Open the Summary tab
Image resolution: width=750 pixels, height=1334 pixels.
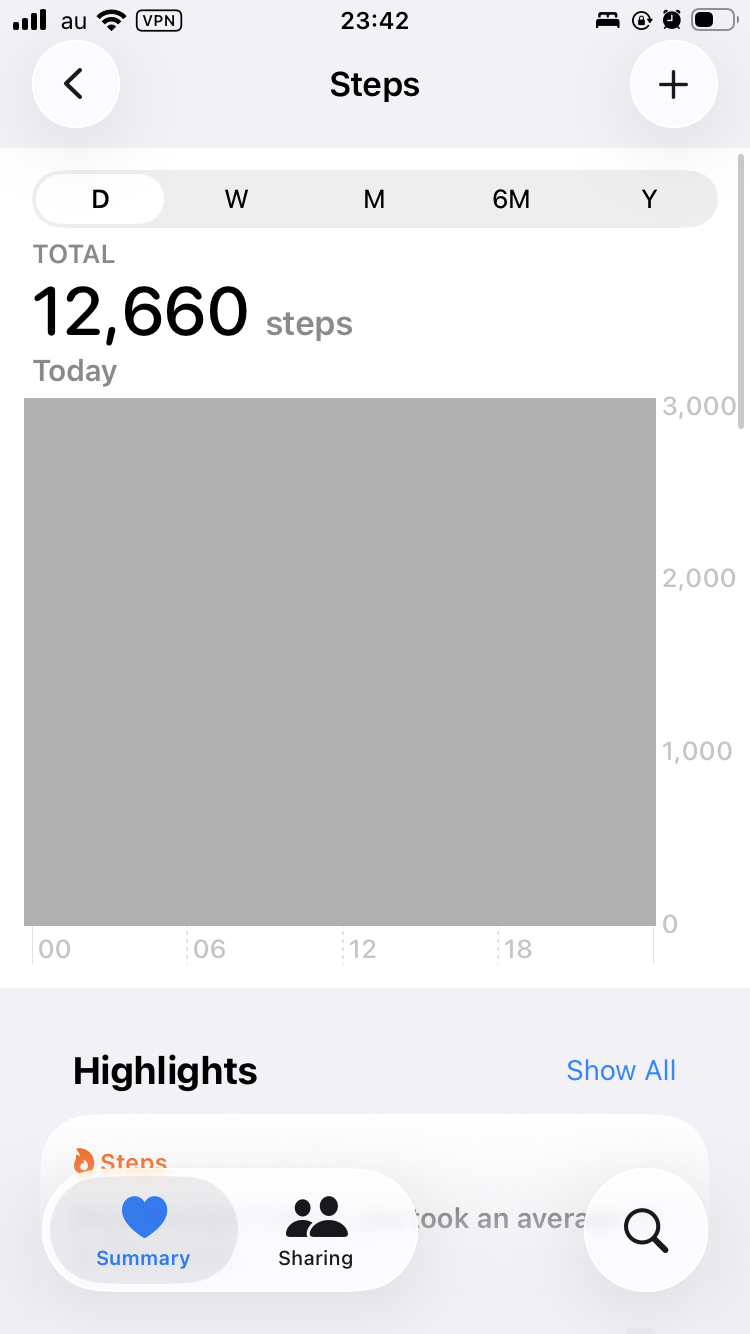coord(143,1232)
